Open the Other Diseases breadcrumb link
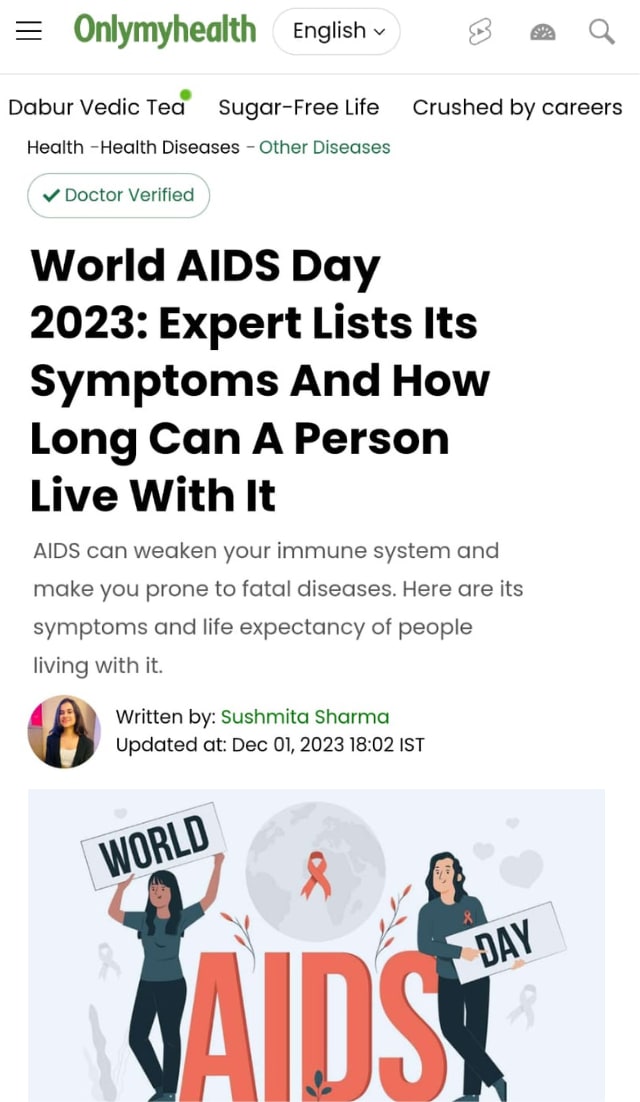Image resolution: width=640 pixels, height=1102 pixels. [325, 148]
